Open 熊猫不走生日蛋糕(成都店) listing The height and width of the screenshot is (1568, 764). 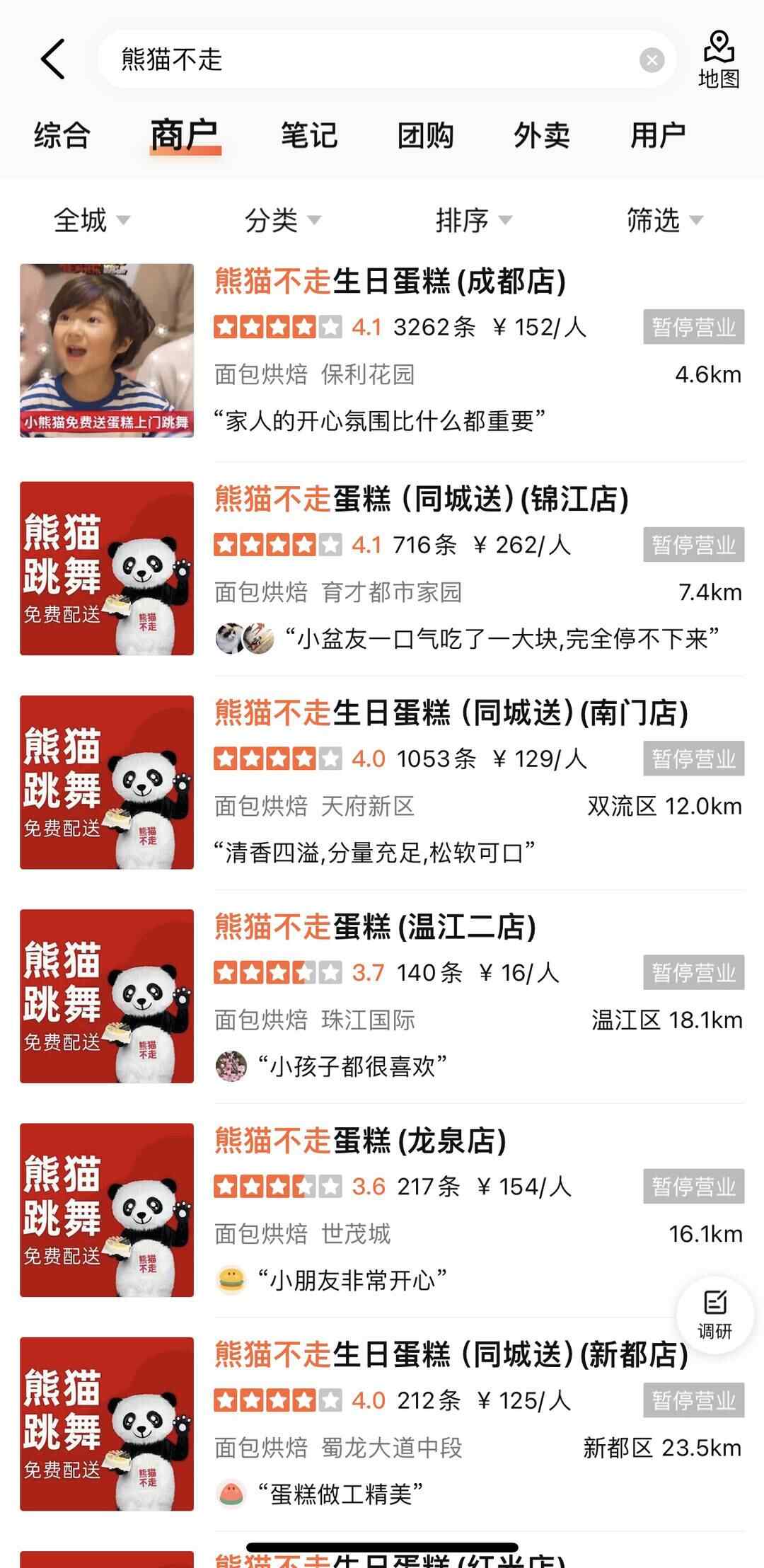click(390, 282)
